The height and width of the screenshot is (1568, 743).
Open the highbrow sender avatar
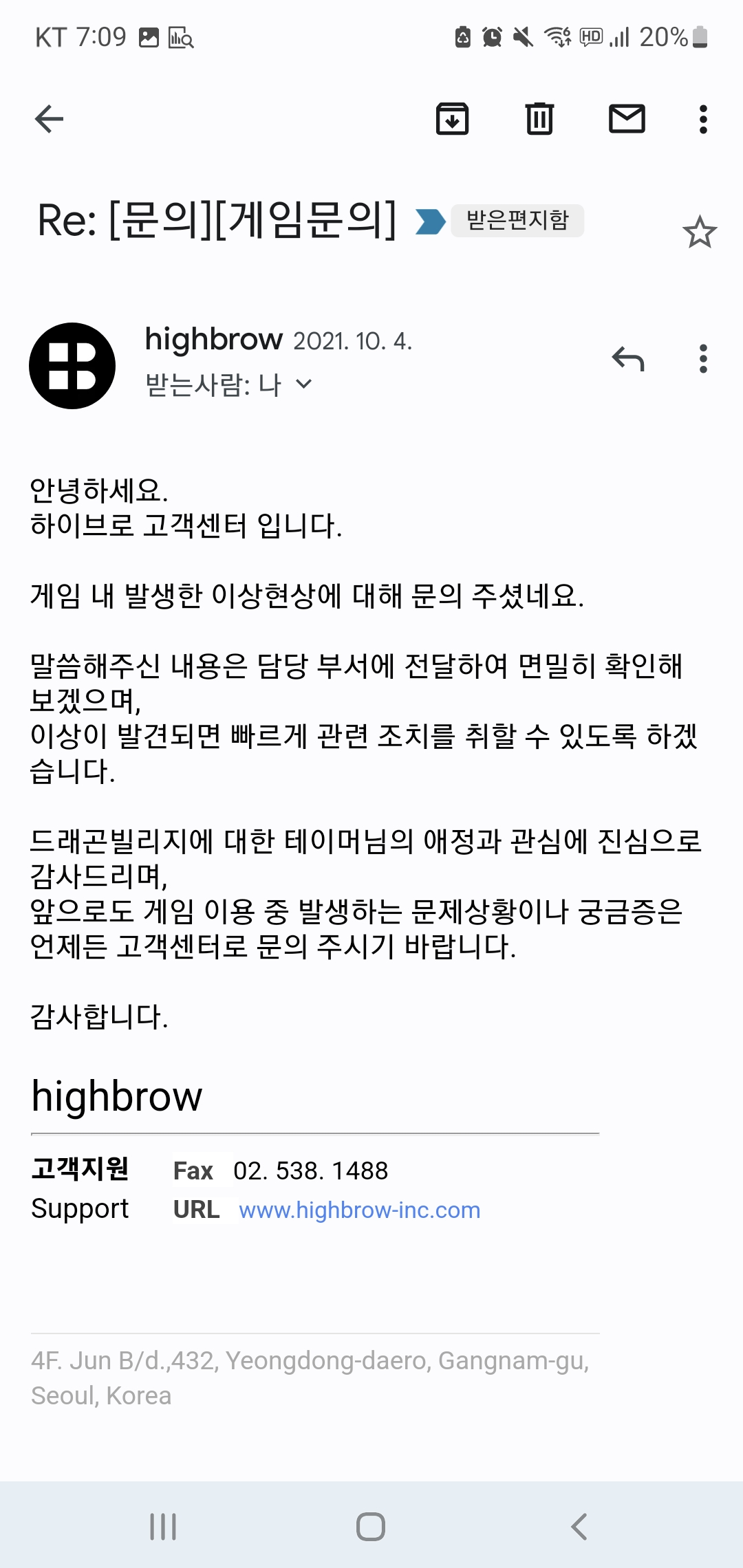click(x=72, y=365)
